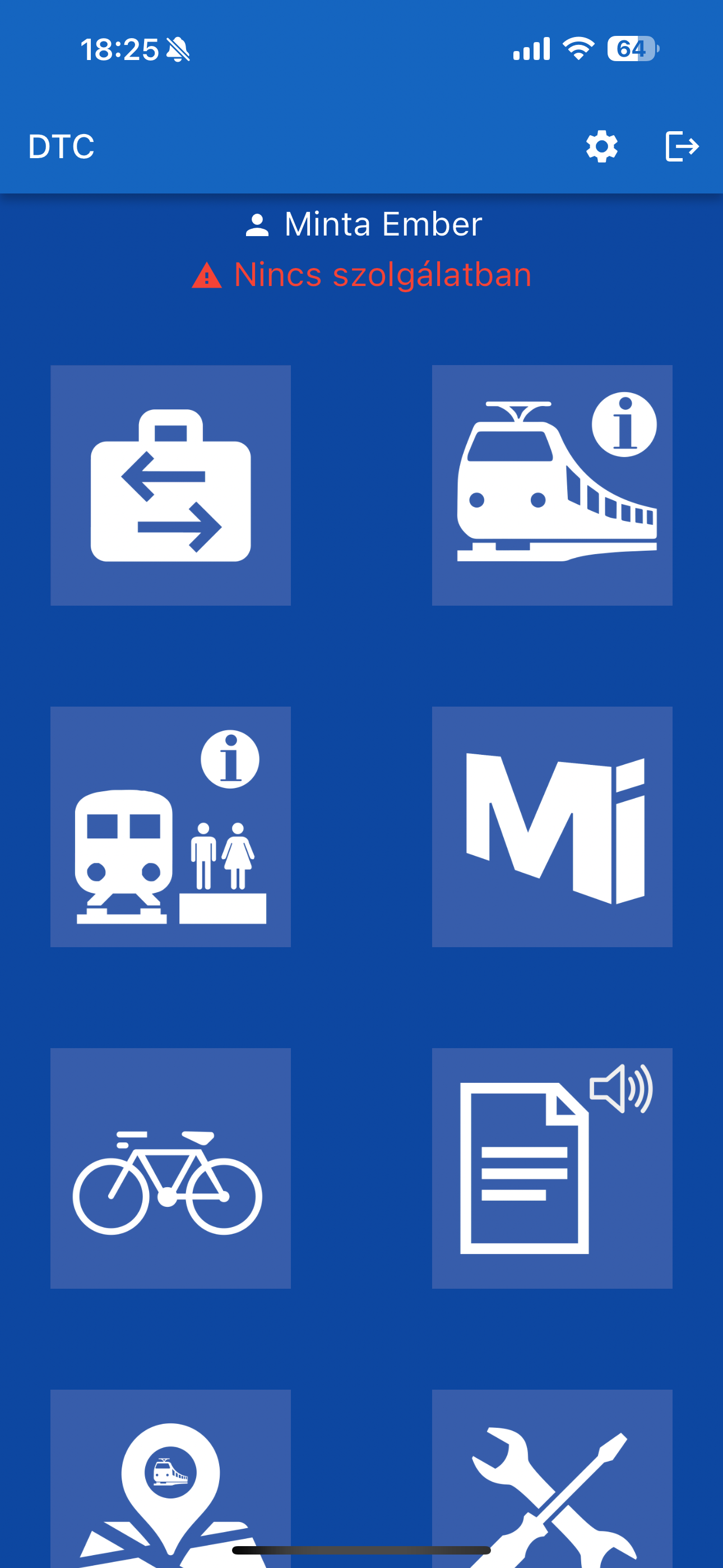Open the document announcement tile

click(x=552, y=1168)
